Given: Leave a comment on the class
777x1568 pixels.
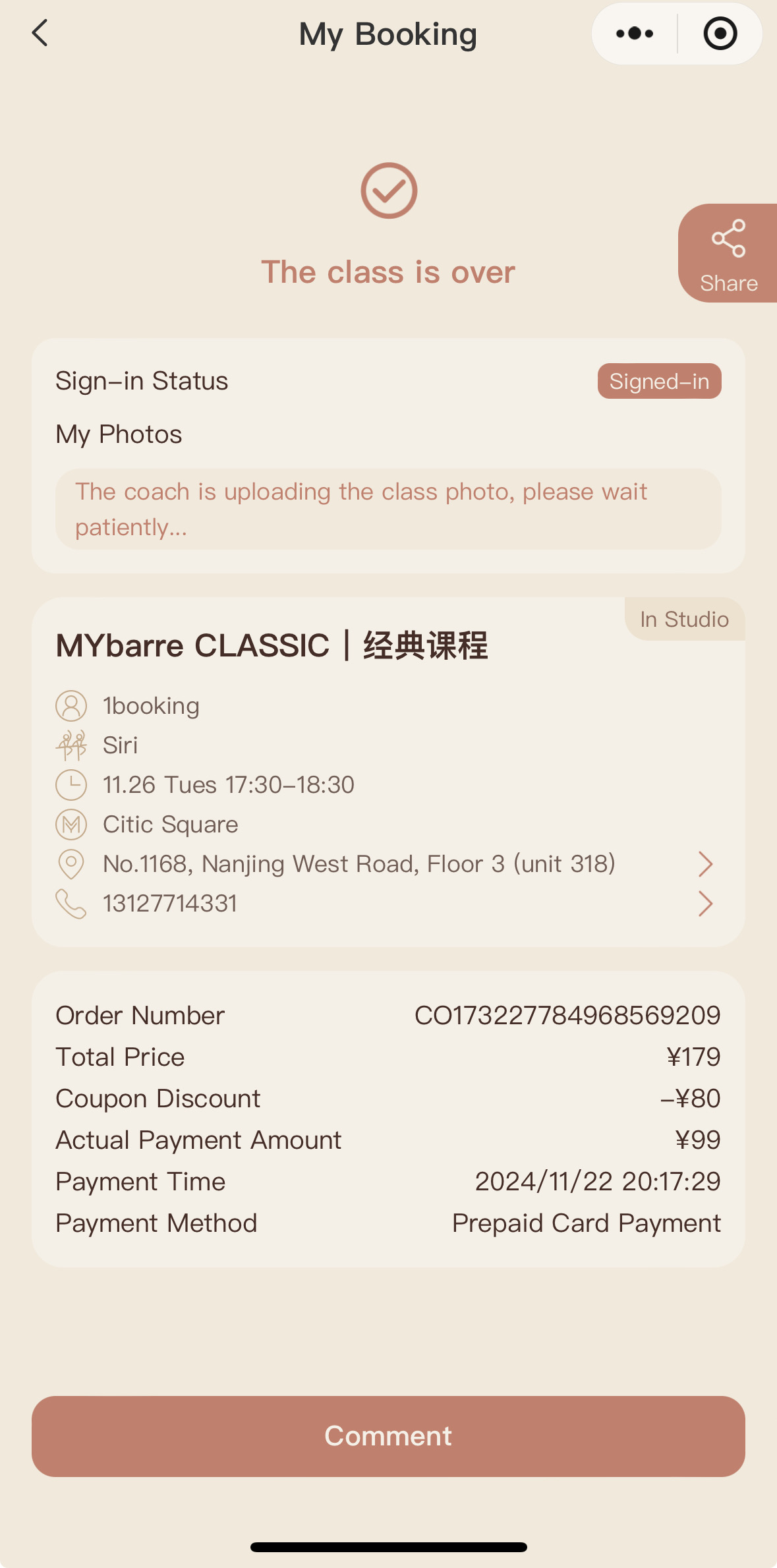Looking at the screenshot, I should pyautogui.click(x=388, y=1436).
